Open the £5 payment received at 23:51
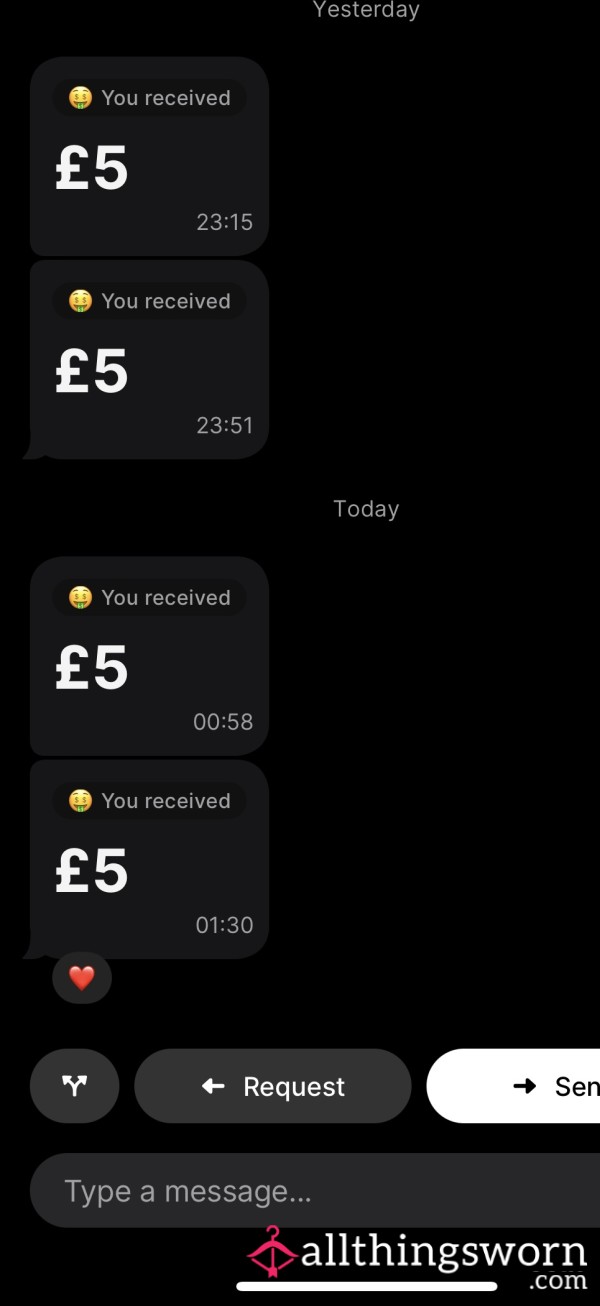 click(x=149, y=360)
